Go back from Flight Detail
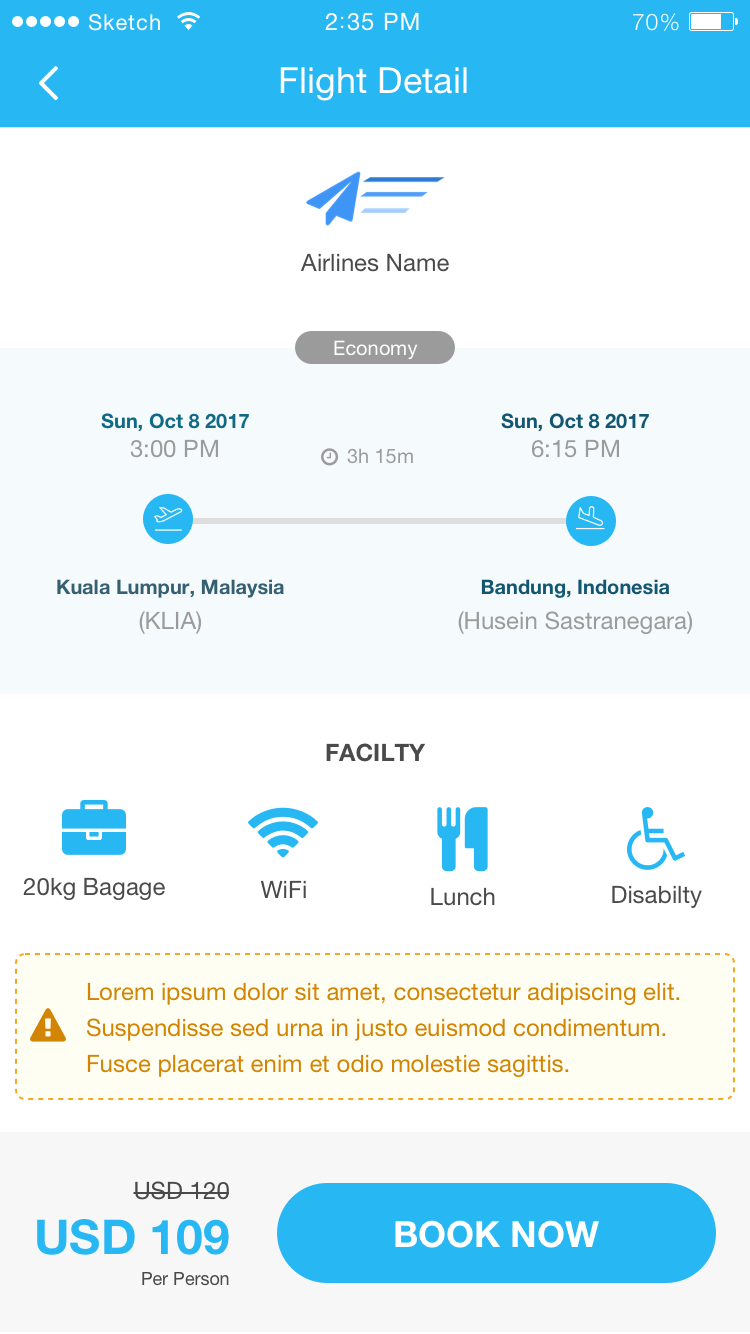The image size is (750, 1334). (48, 83)
